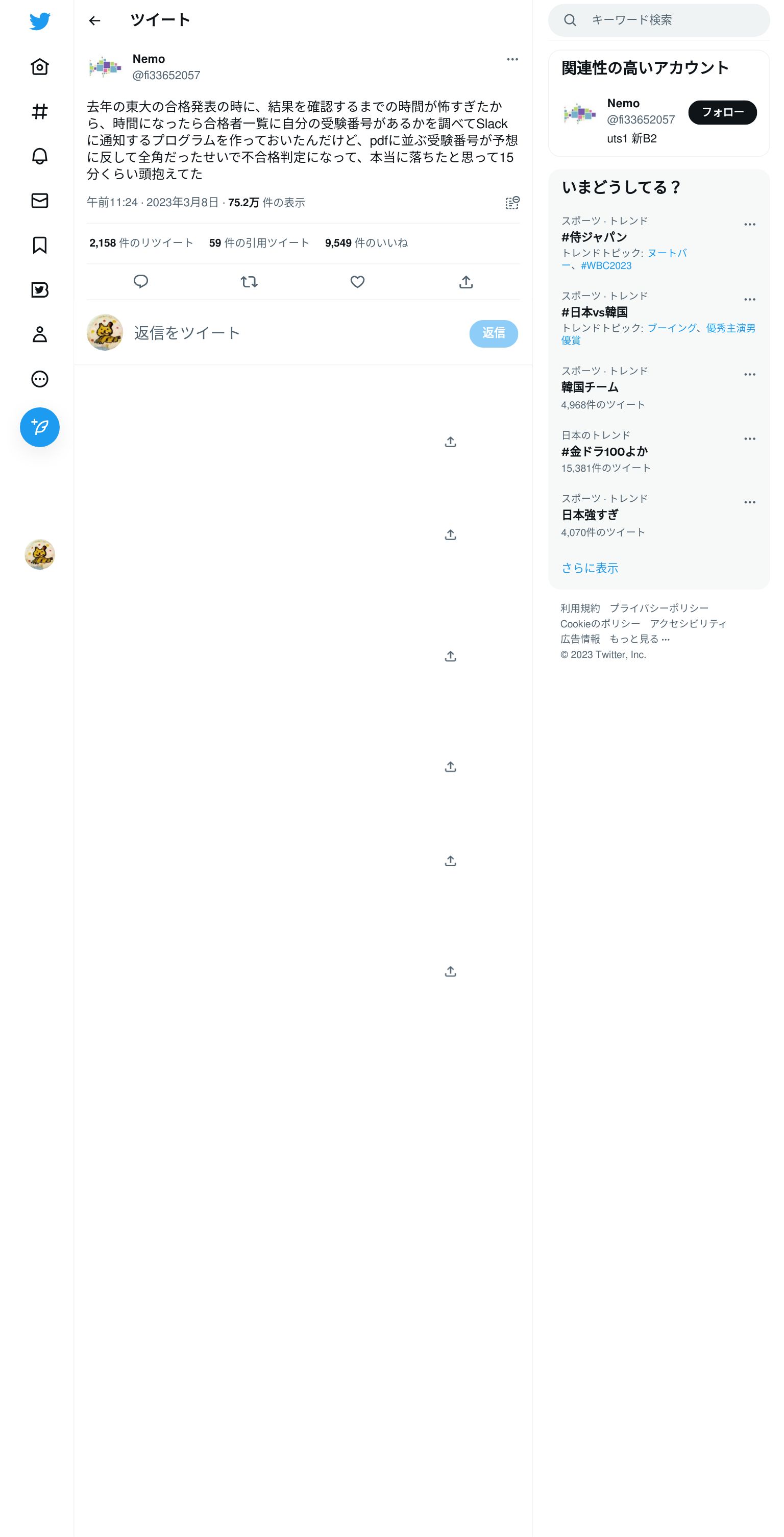784x1537 pixels.
Task: Reply via the speech bubble icon
Action: pos(141,282)
